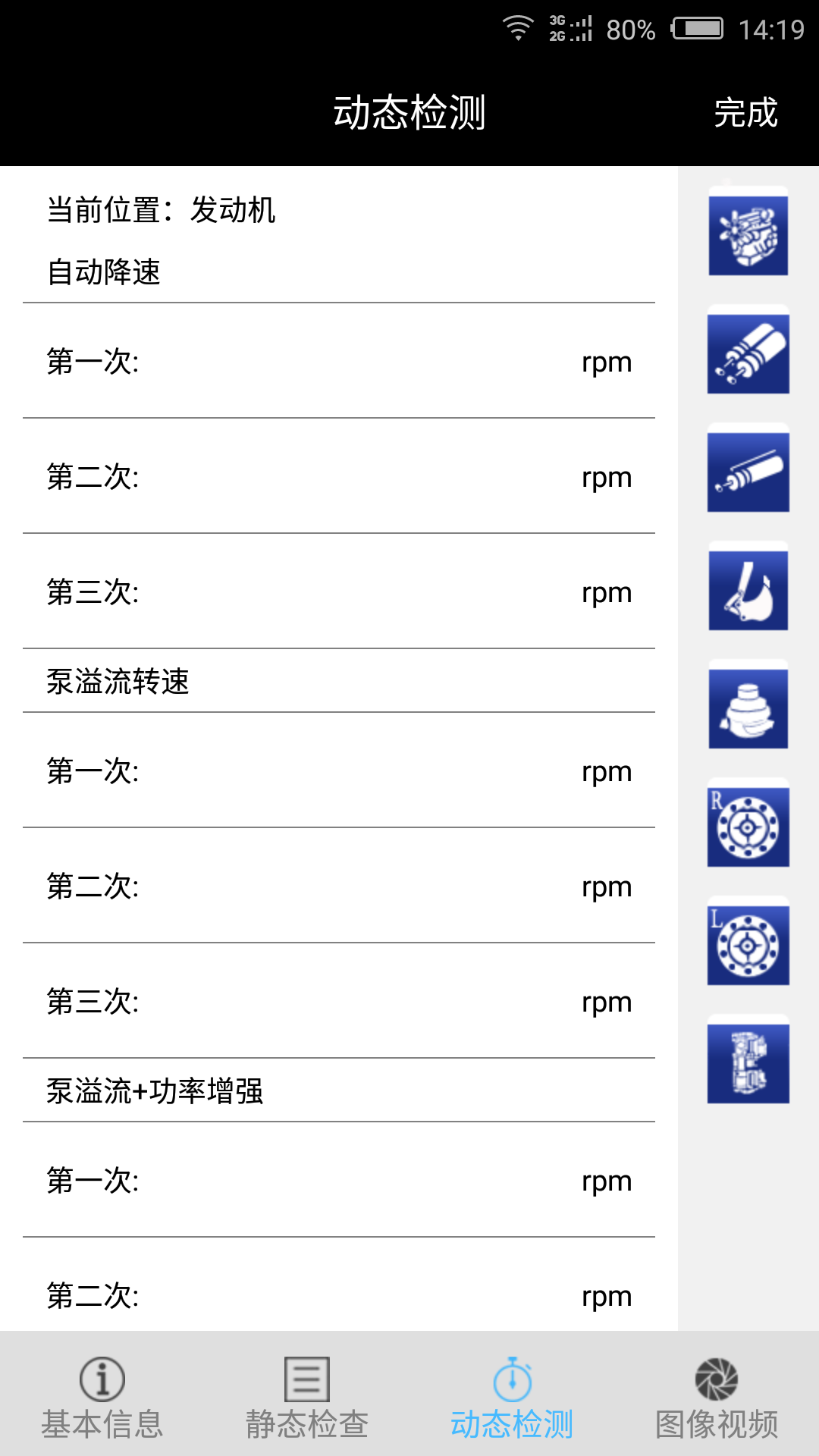Viewport: 819px width, 1456px height.
Task: Enter 泵溢流+功率增强 第一次 rpm value
Action: pyautogui.click(x=356, y=1181)
